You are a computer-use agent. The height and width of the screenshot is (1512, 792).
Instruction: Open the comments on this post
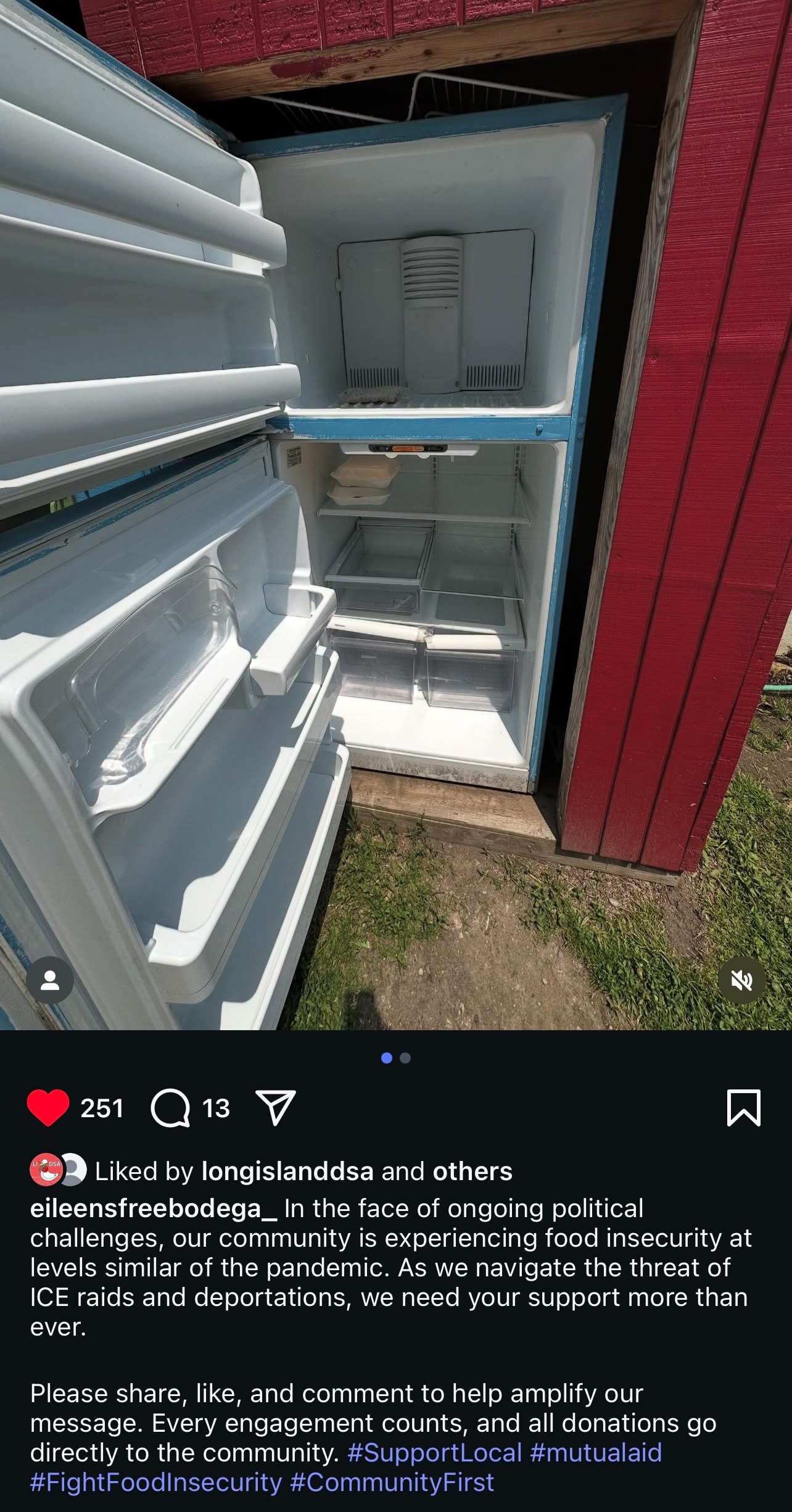(170, 1107)
